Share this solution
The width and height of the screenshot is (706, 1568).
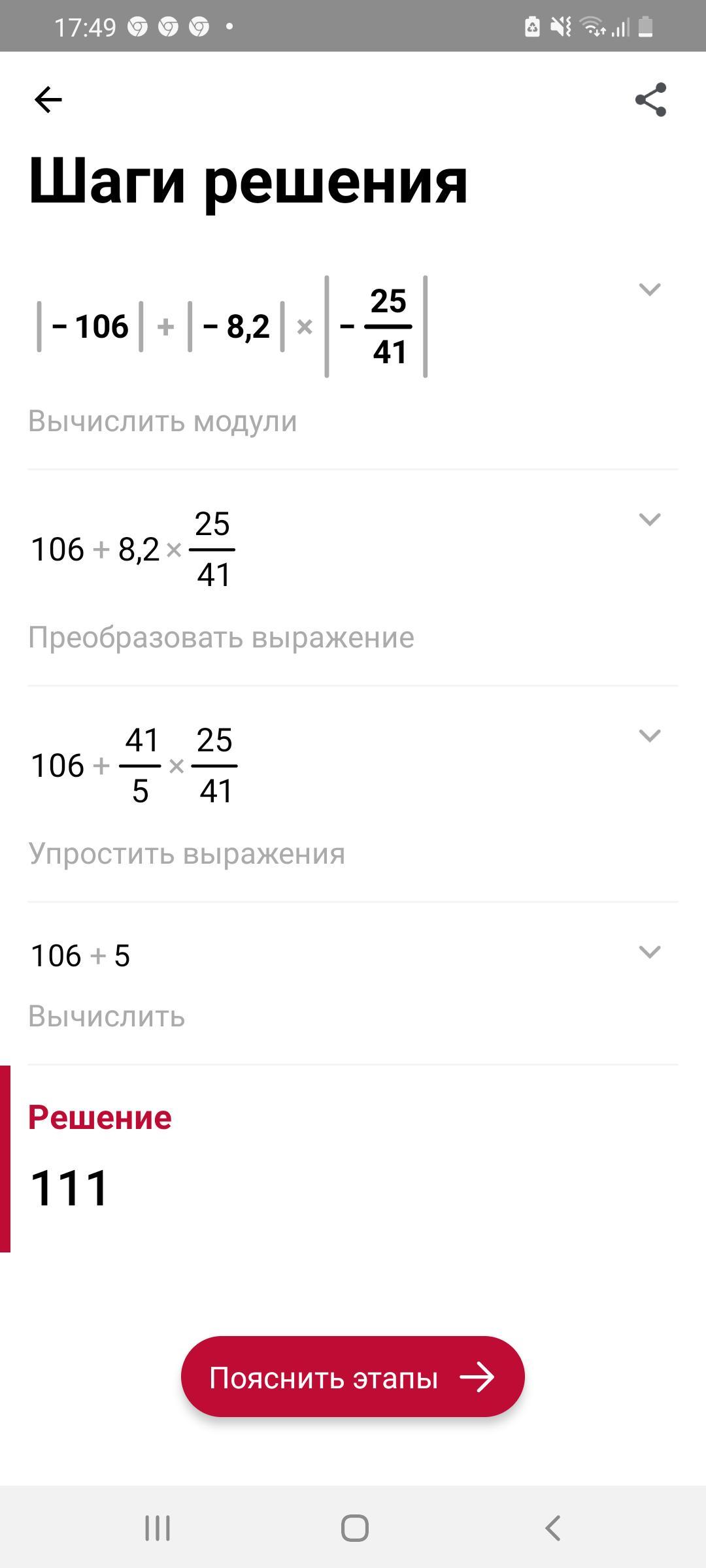tap(650, 100)
